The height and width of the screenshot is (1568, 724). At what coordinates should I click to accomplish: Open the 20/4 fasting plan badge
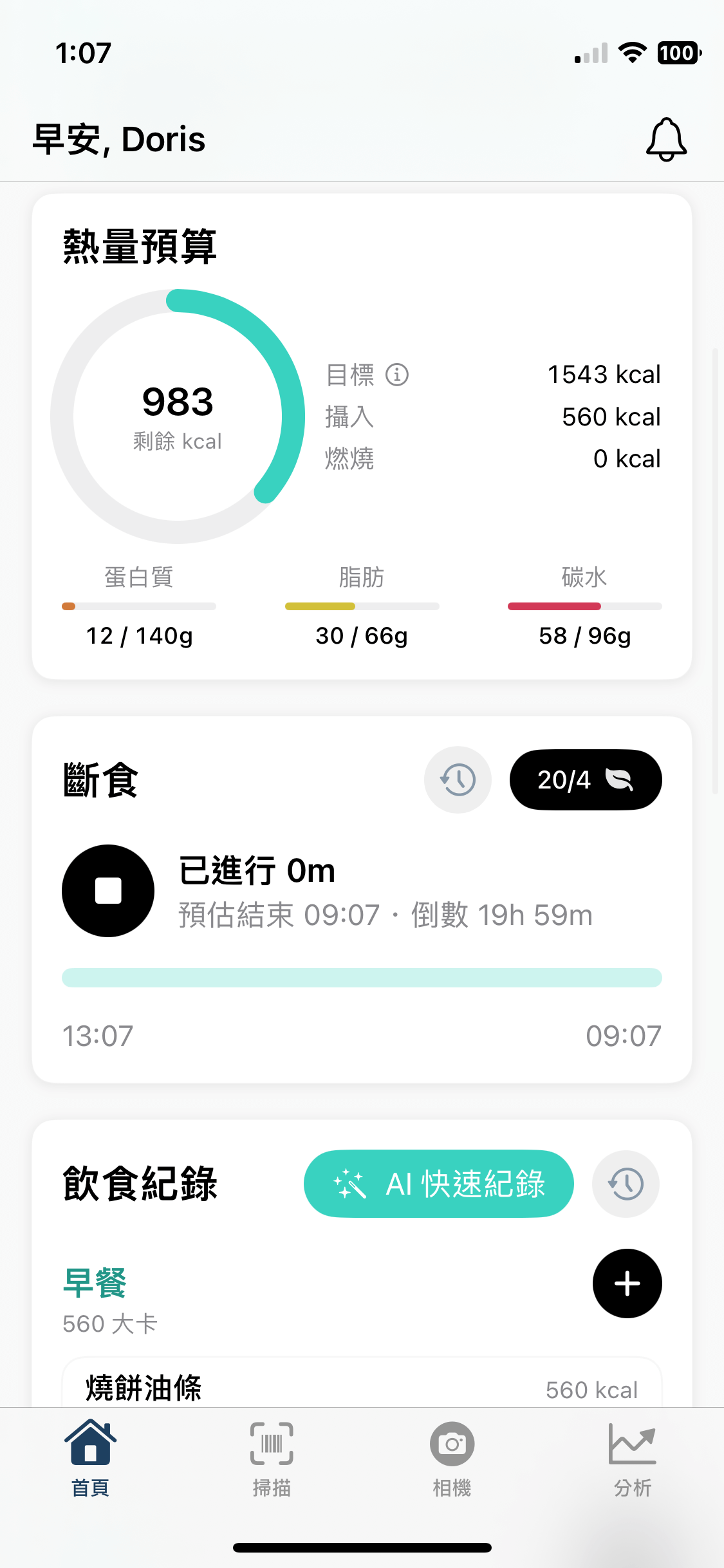585,779
